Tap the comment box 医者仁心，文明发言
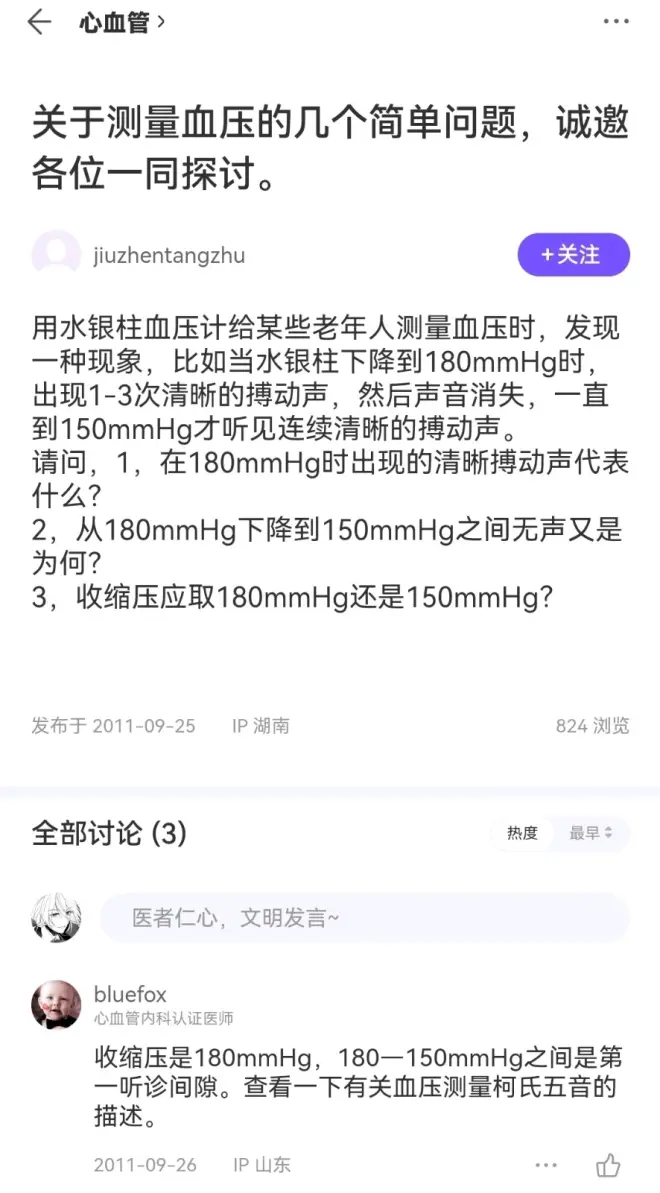Viewport: 660px width, 1193px height. coord(364,918)
